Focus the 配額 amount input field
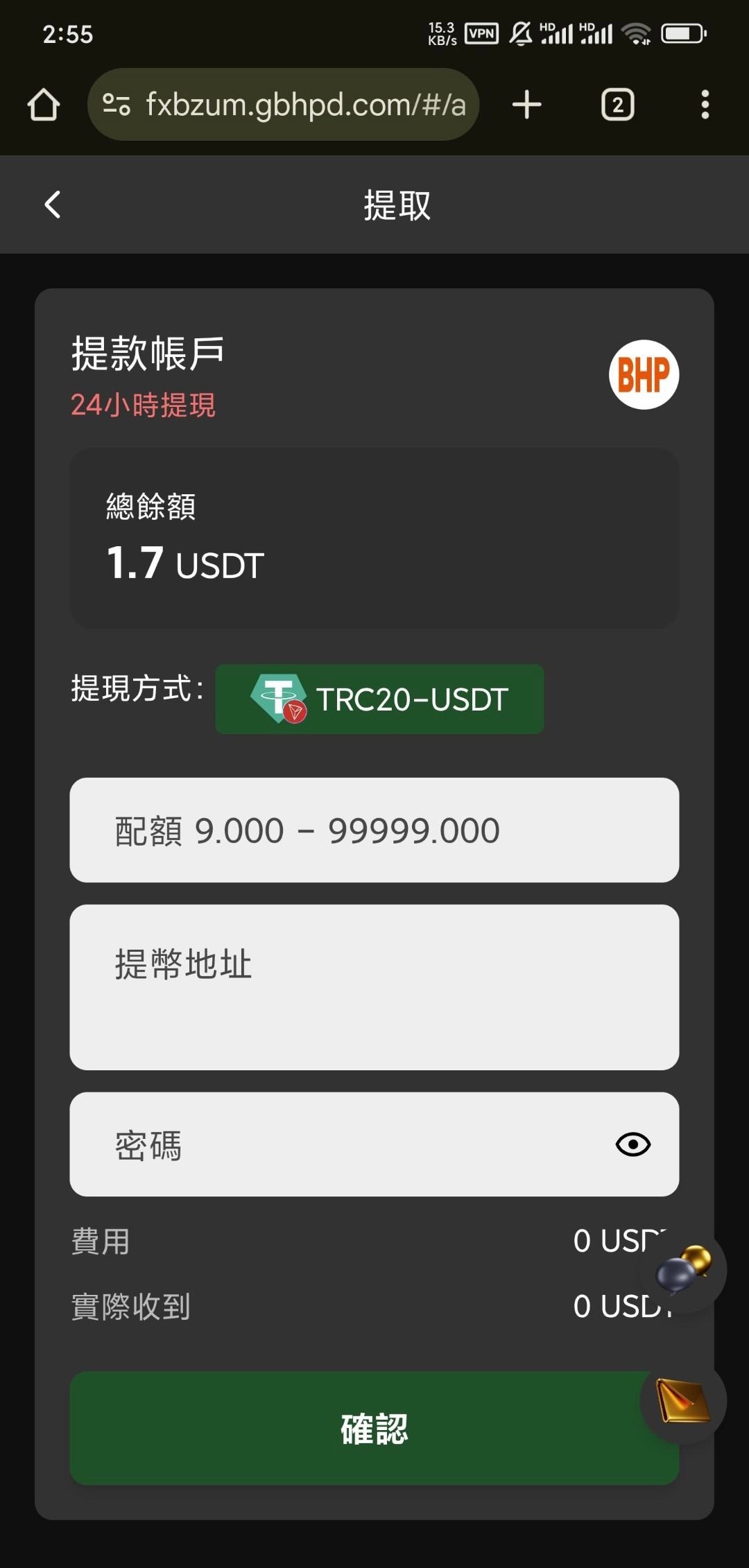 (374, 830)
